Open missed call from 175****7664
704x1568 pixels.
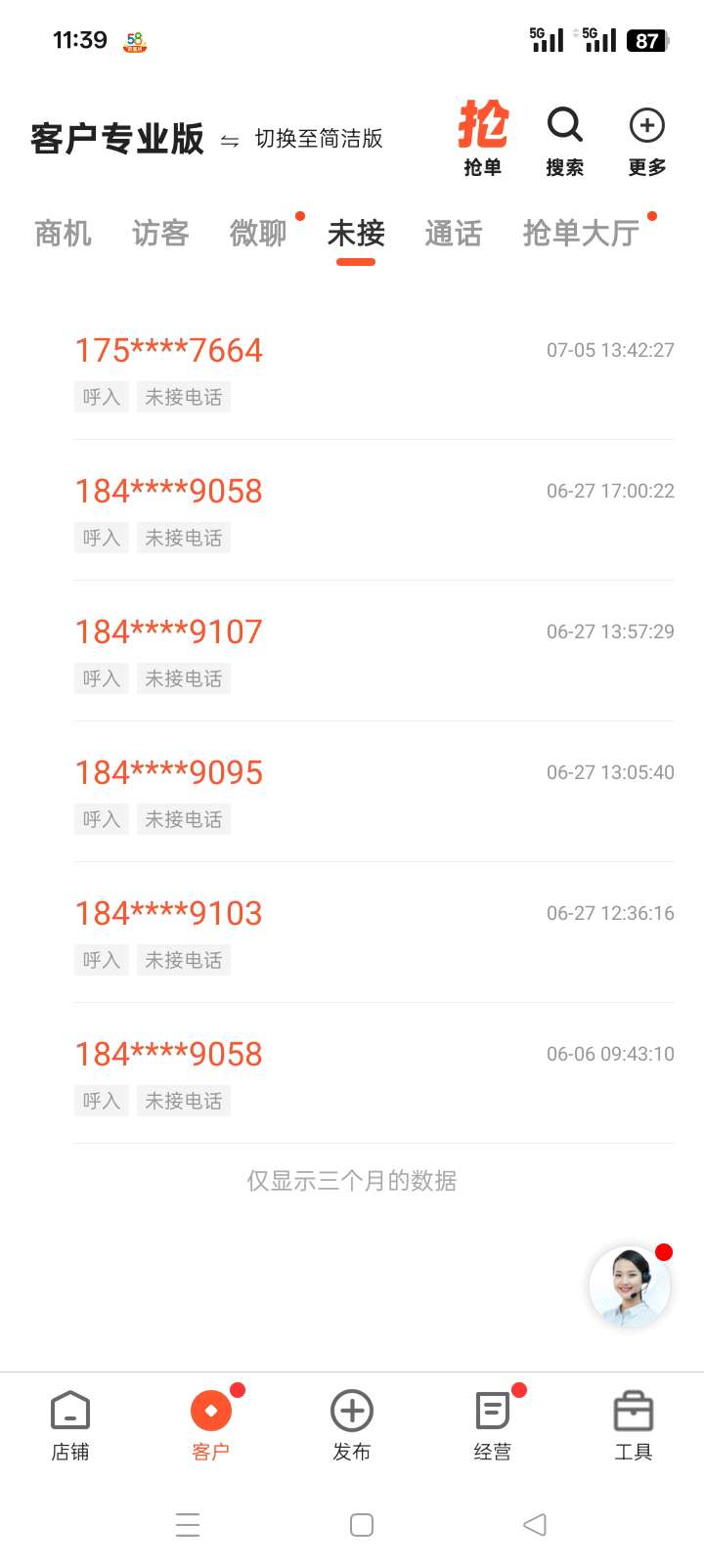pos(374,370)
